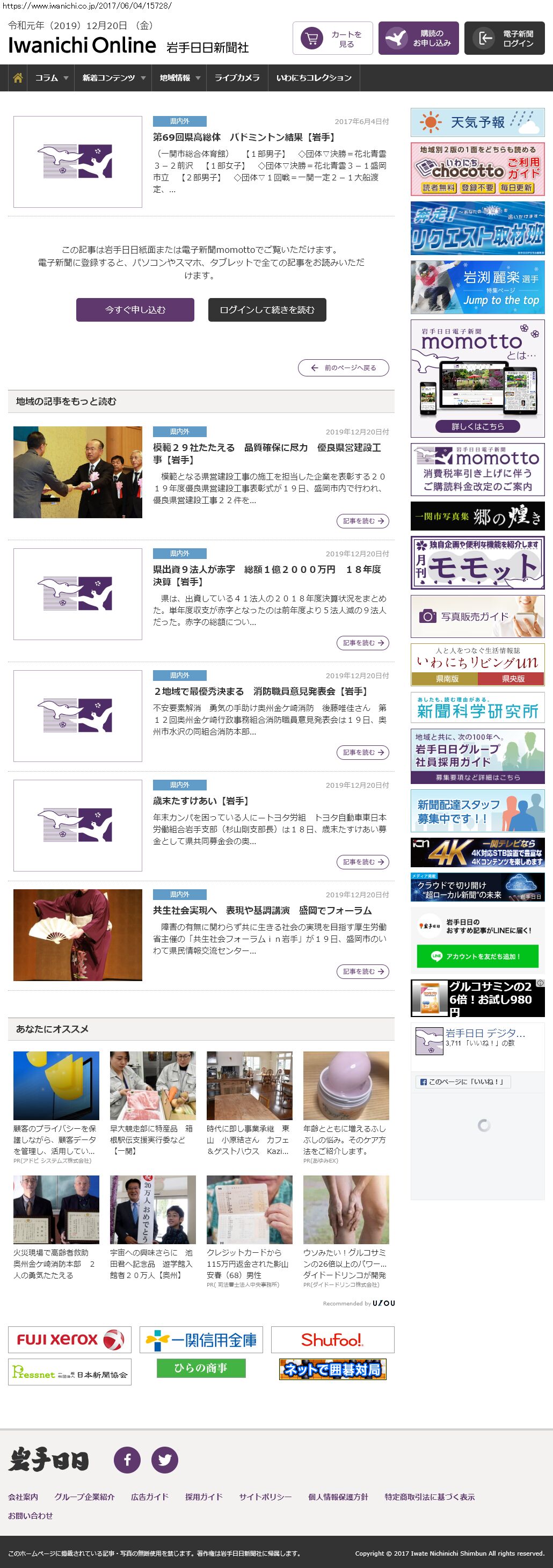Read article 模範29社たたえる via 記事を読む

click(x=362, y=521)
